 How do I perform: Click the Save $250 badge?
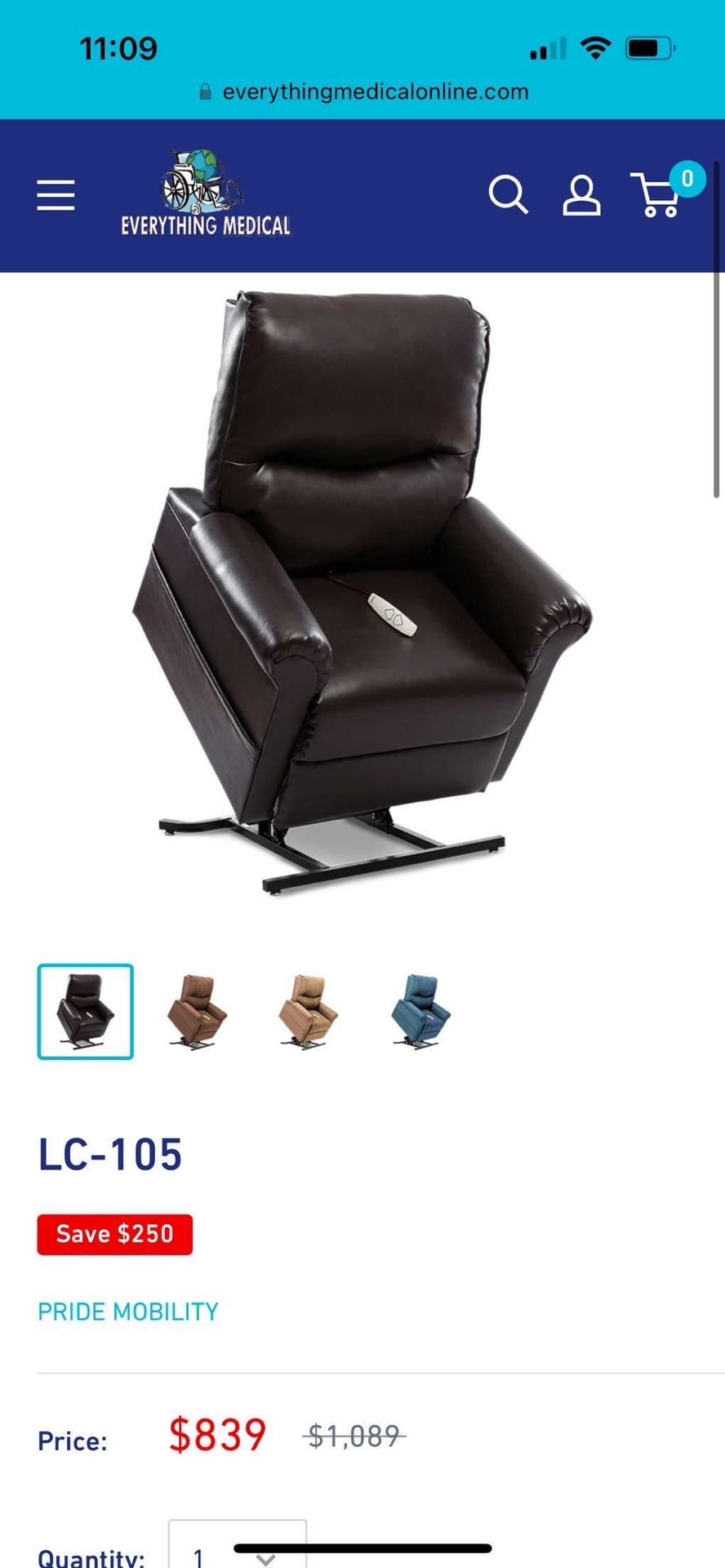click(x=114, y=1234)
